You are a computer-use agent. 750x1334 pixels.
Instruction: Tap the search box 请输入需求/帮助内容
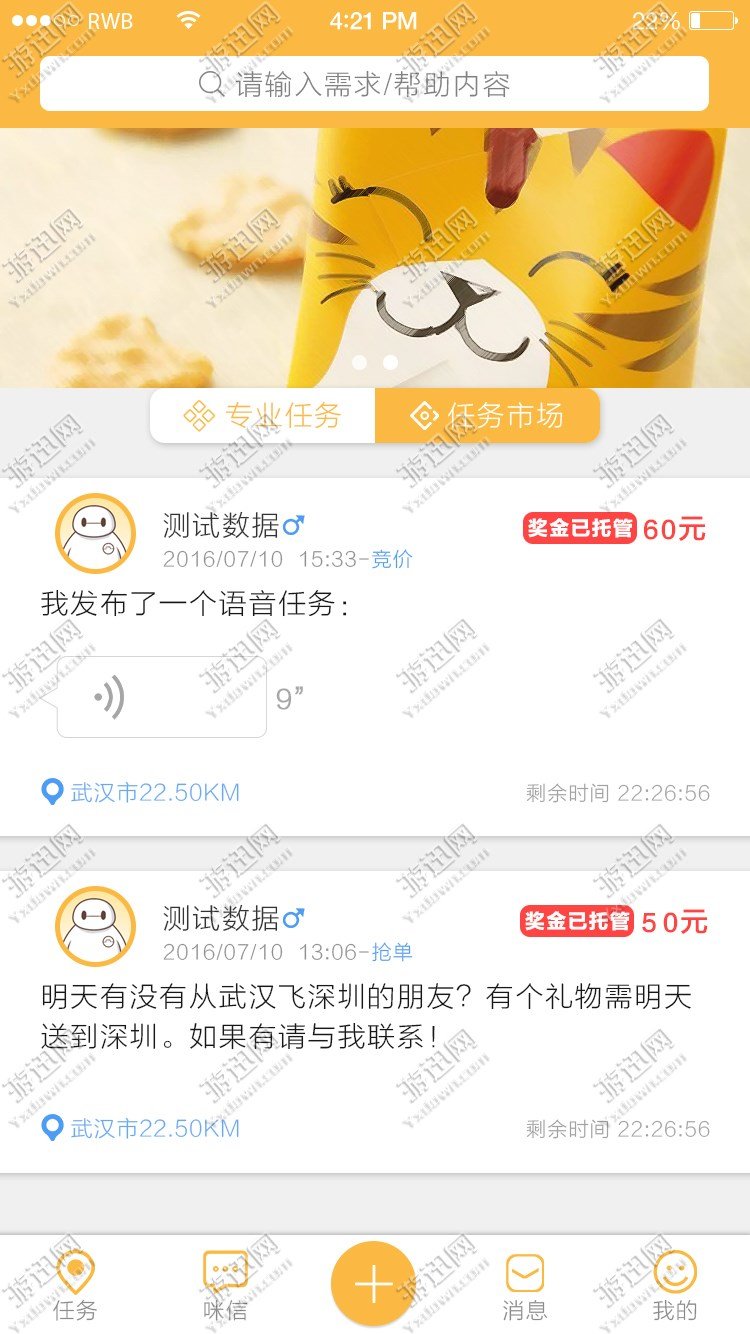374,84
